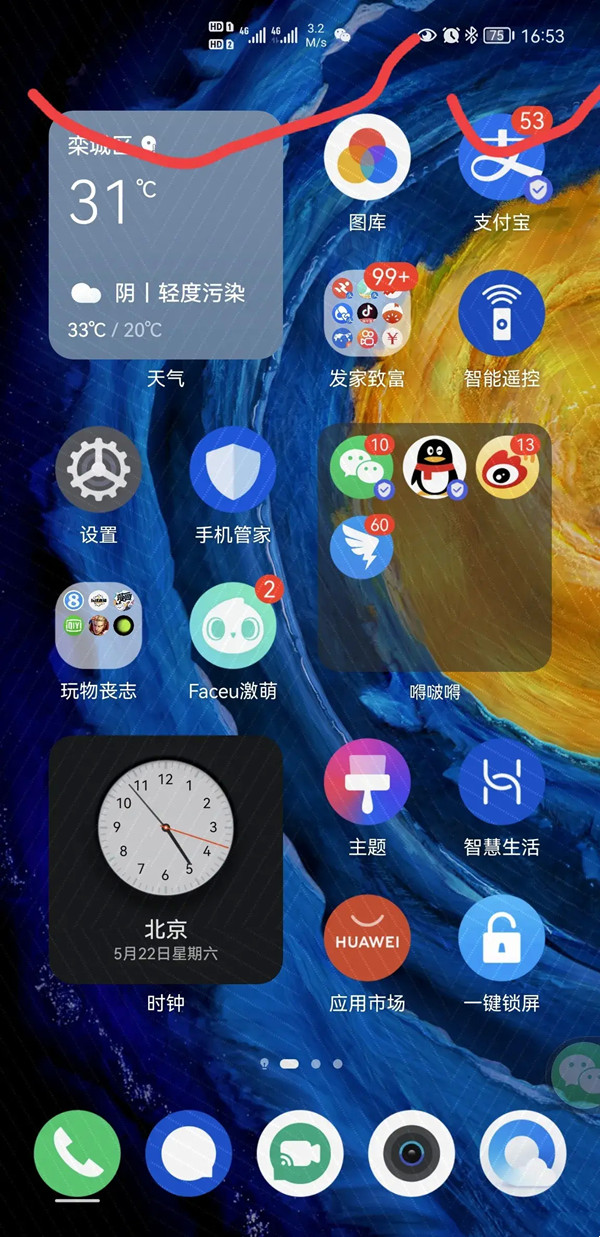The width and height of the screenshot is (600, 1237).
Task: Open the 天气 weather widget
Action: [166, 235]
